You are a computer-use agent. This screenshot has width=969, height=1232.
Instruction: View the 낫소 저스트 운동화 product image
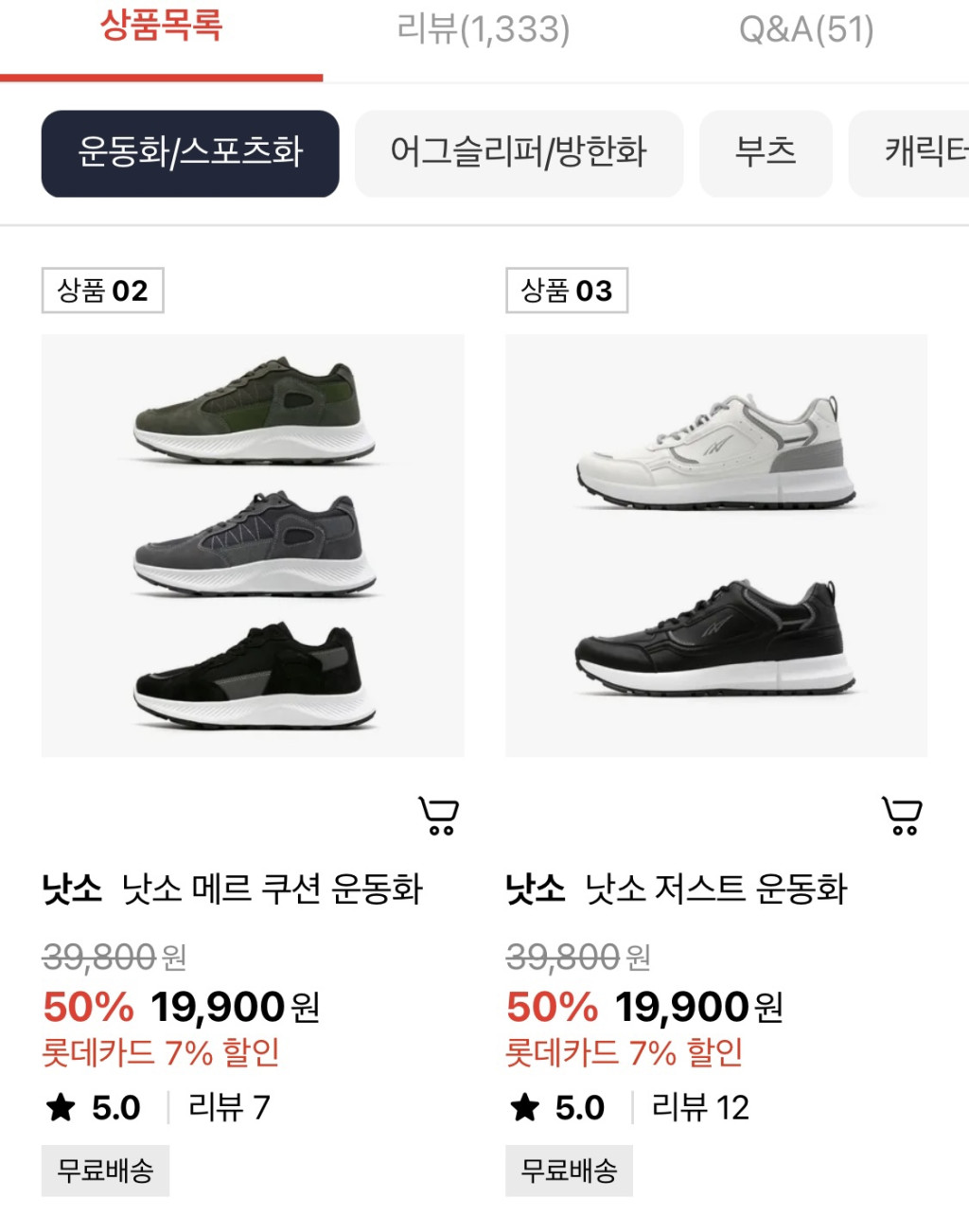point(716,545)
